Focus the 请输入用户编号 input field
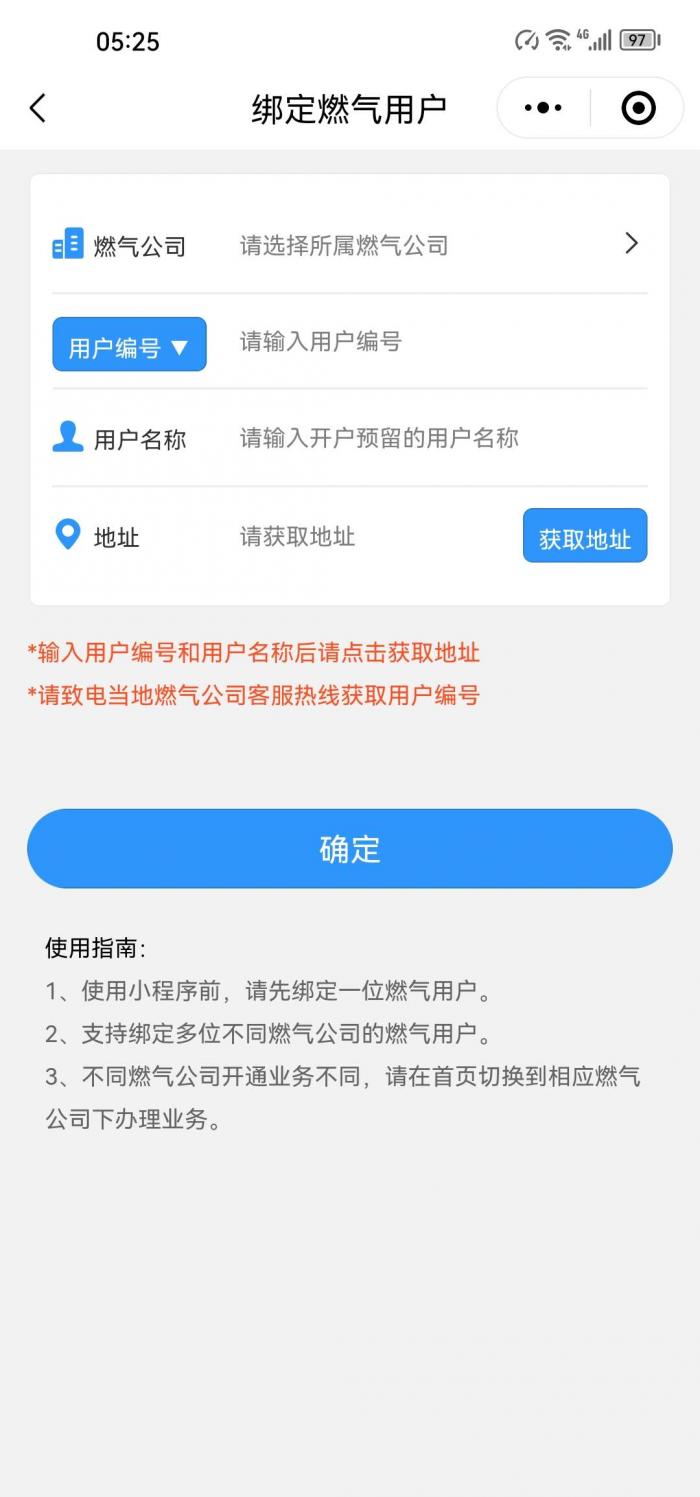Viewport: 700px width, 1497px height. pyautogui.click(x=440, y=342)
